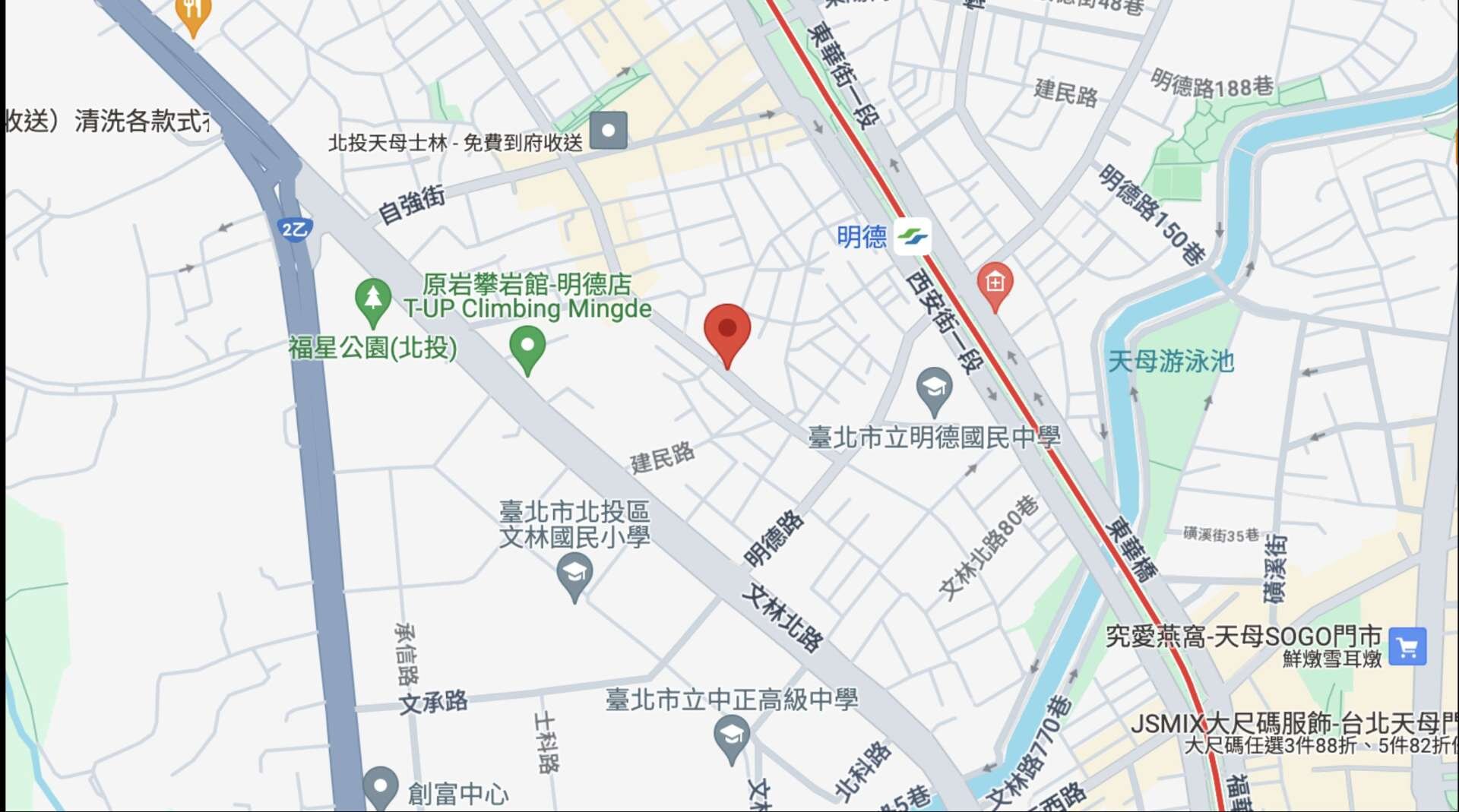1459x812 pixels.
Task: Open the 究愛燕窩-天母SOGO門市 shopping marker
Action: click(x=1407, y=646)
